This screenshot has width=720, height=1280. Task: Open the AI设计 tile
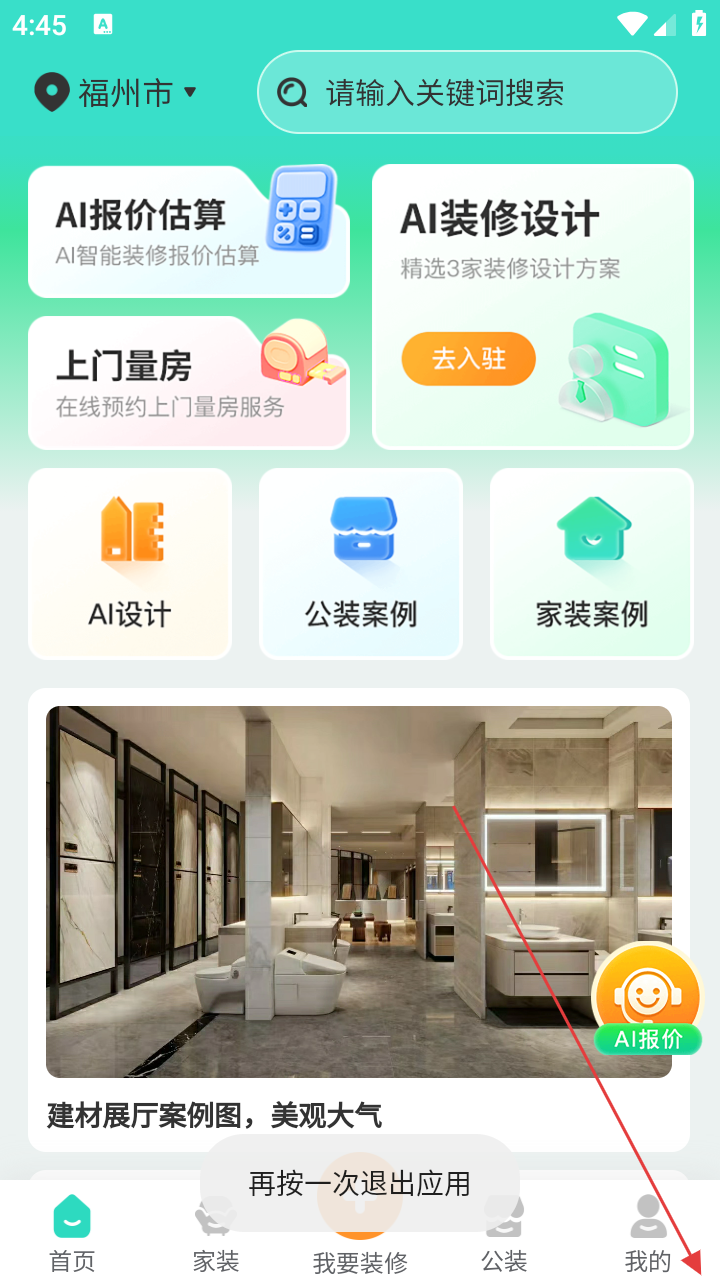130,564
